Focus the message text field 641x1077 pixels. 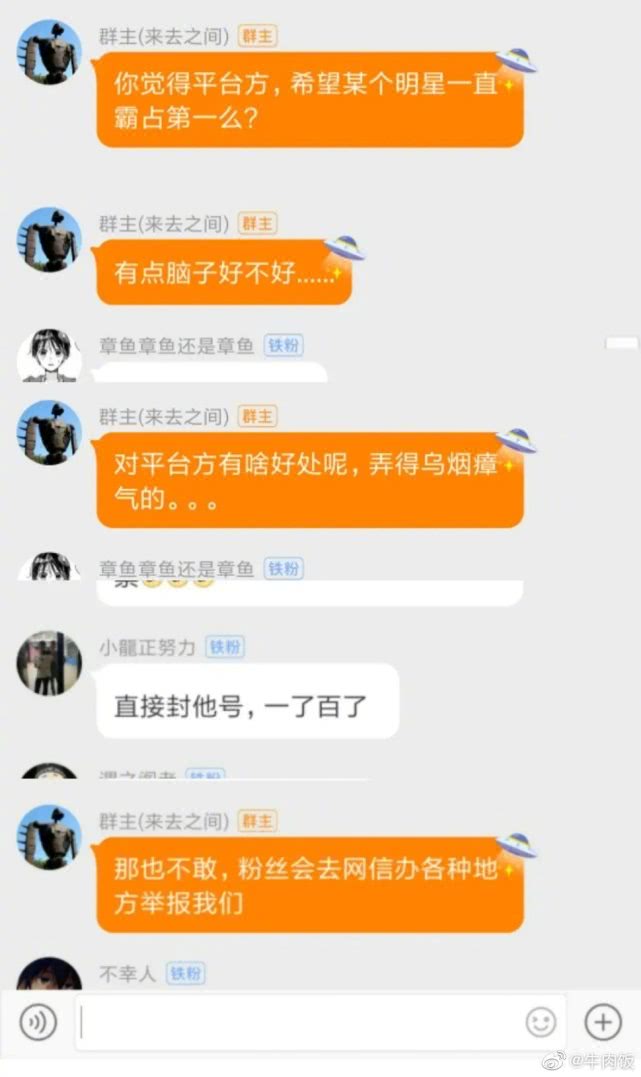300,1022
